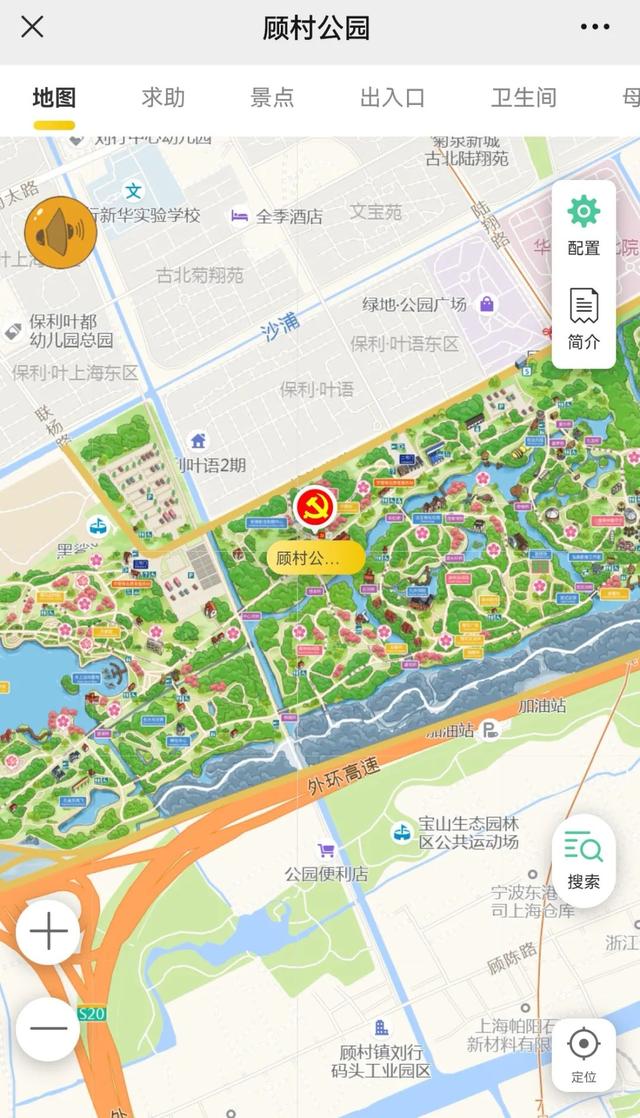Open the three-dot overflow menu

coord(594,28)
